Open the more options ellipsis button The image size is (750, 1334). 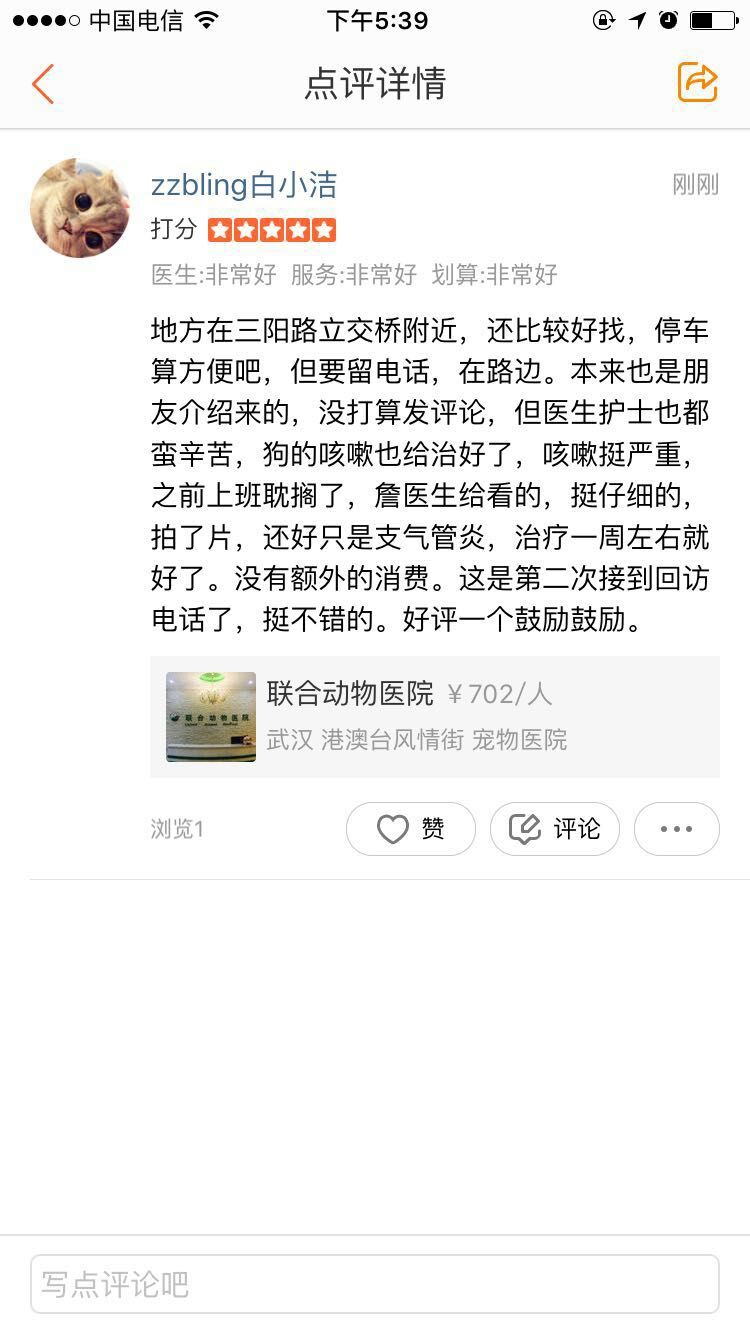(676, 828)
